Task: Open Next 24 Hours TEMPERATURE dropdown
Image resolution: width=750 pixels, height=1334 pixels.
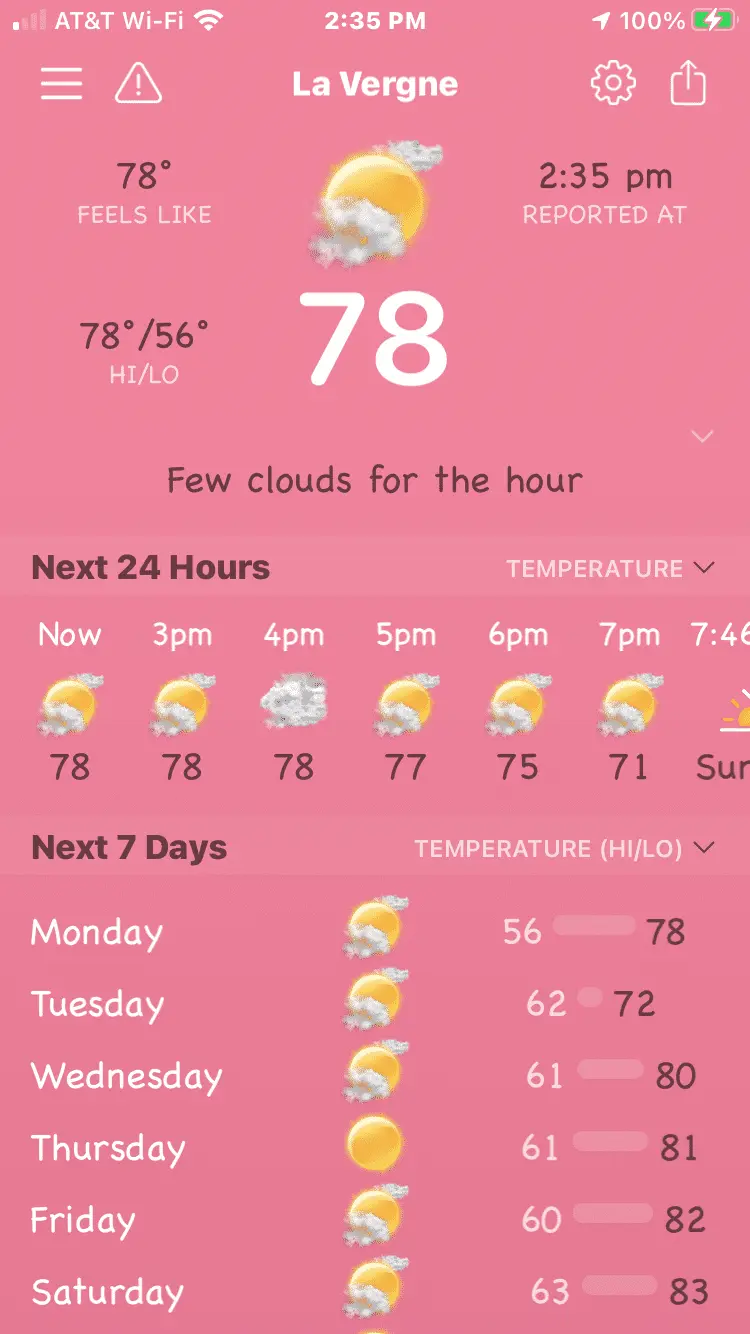Action: [x=610, y=568]
